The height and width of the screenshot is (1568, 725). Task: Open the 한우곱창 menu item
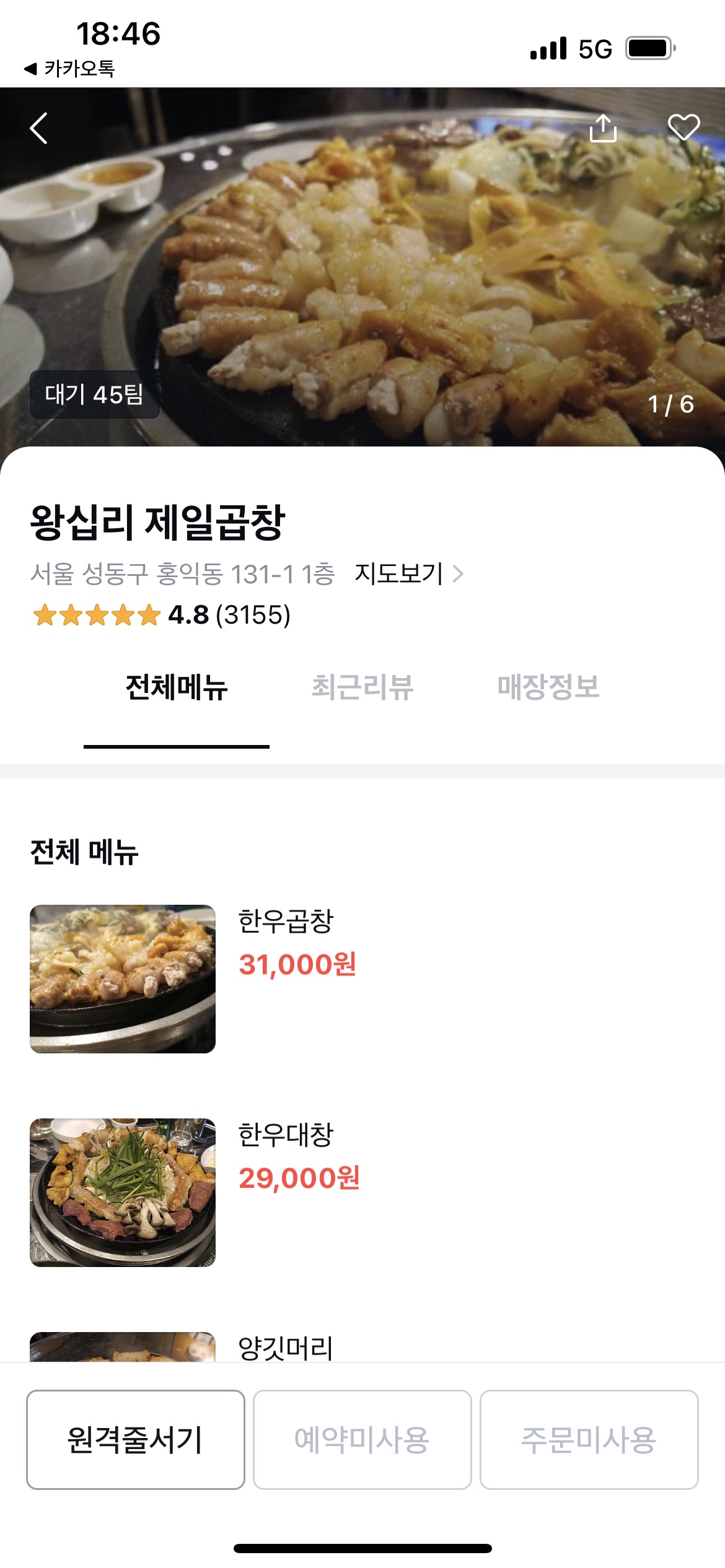(362, 978)
